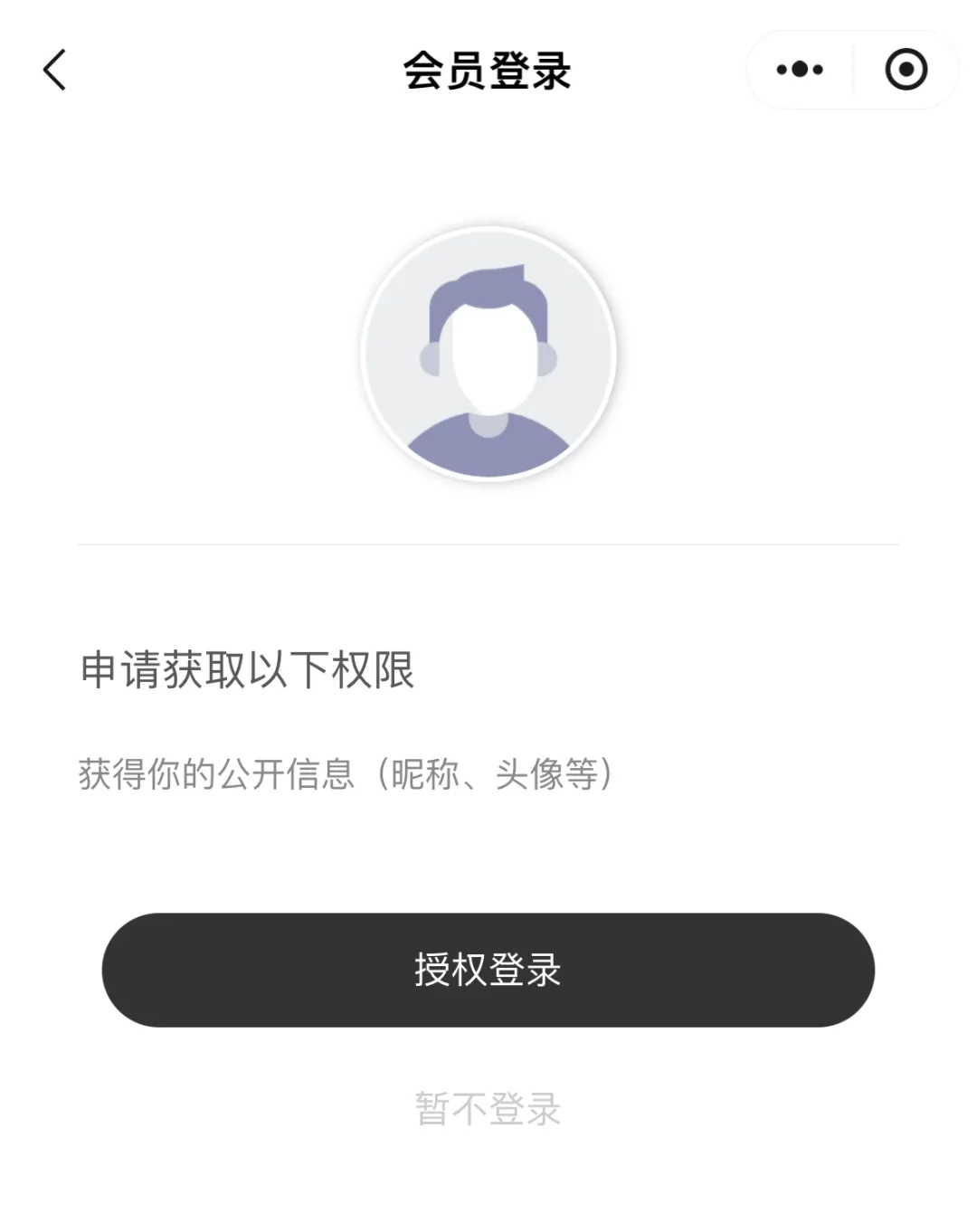The image size is (977, 1232).
Task: Click the divider line below the avatar
Action: point(488,544)
